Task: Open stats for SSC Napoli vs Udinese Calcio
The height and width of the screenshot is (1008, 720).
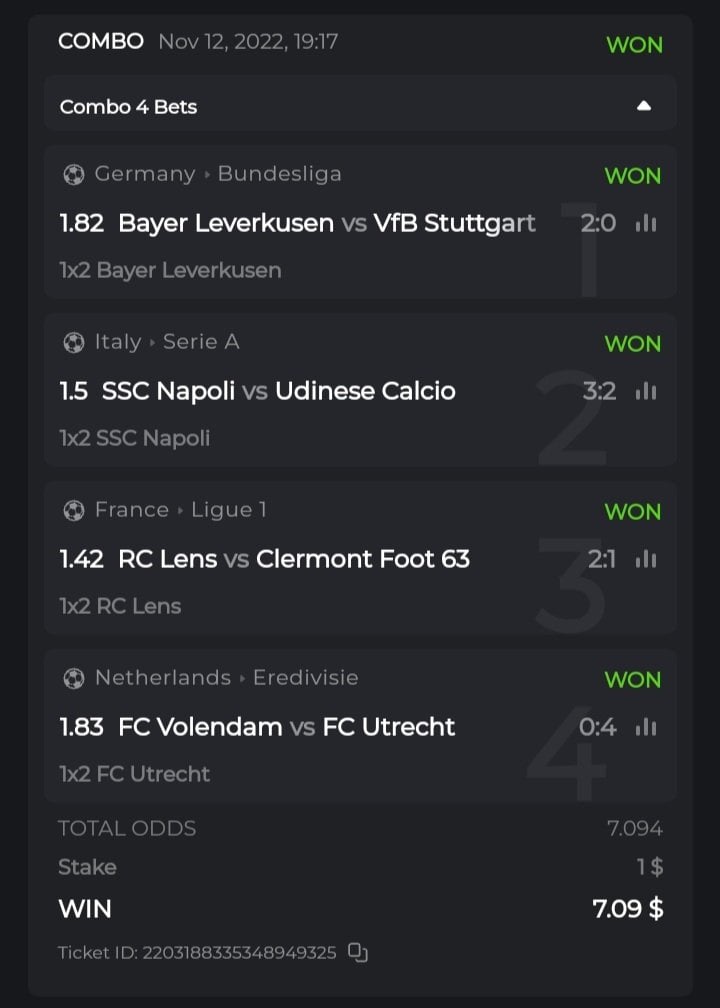Action: point(646,391)
